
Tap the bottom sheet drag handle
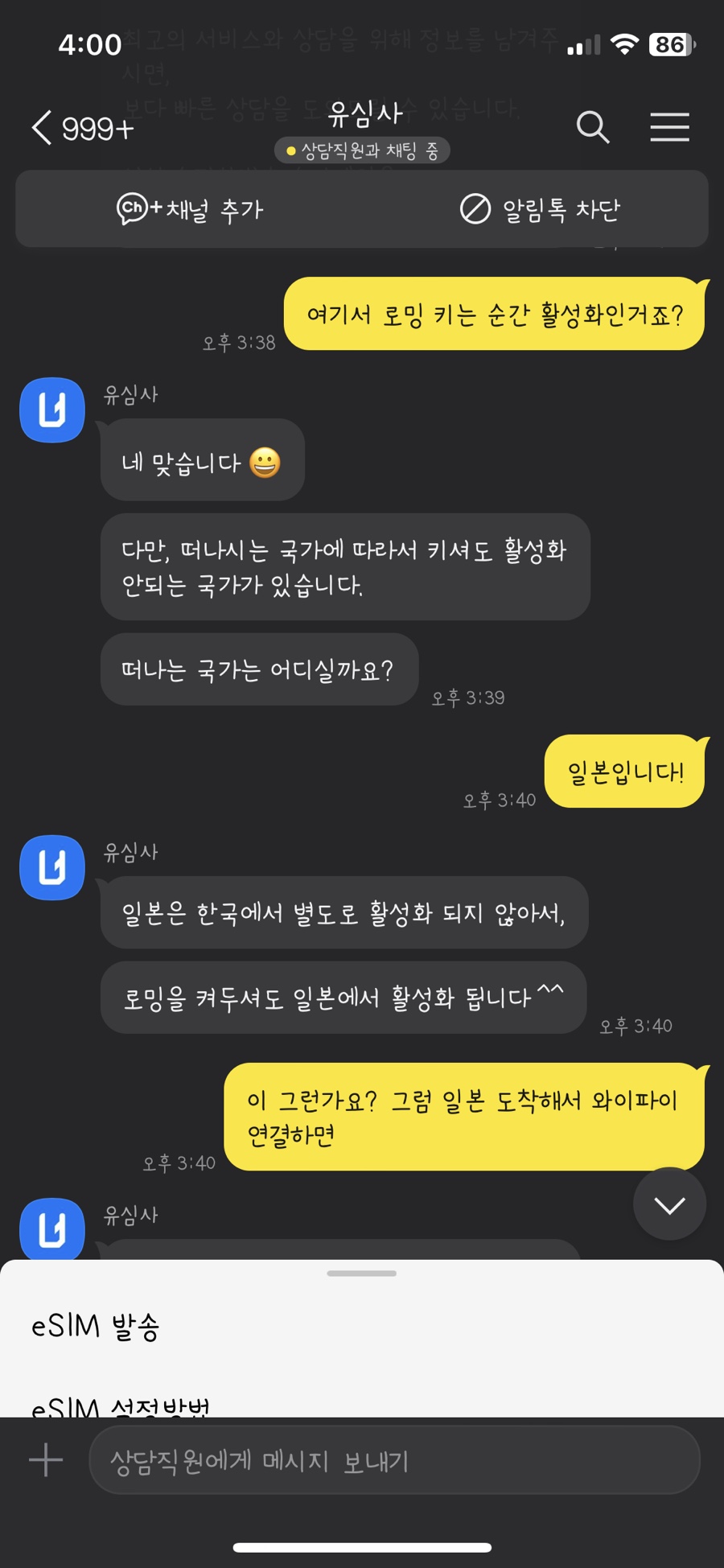pyautogui.click(x=362, y=1274)
